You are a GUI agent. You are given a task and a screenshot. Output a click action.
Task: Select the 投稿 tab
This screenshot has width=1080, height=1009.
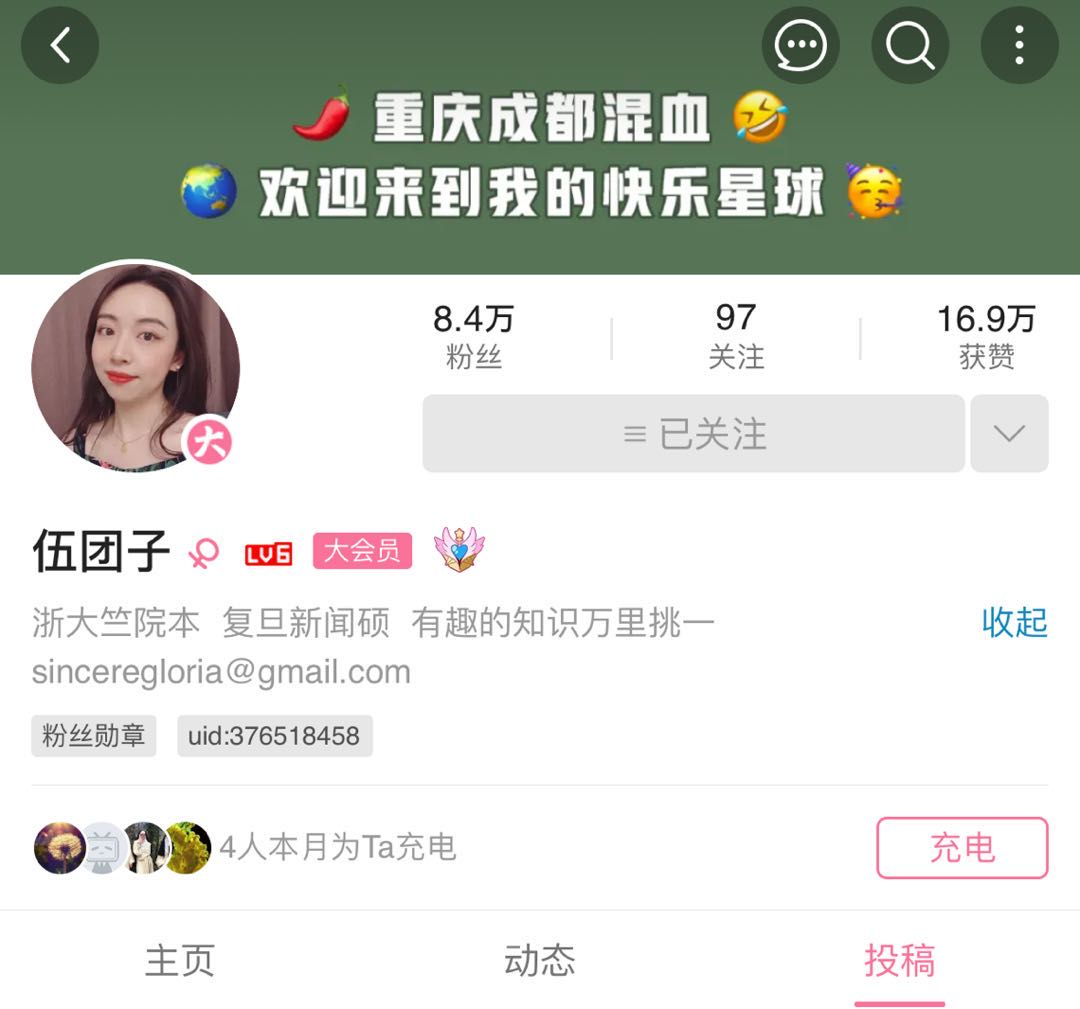tap(899, 960)
